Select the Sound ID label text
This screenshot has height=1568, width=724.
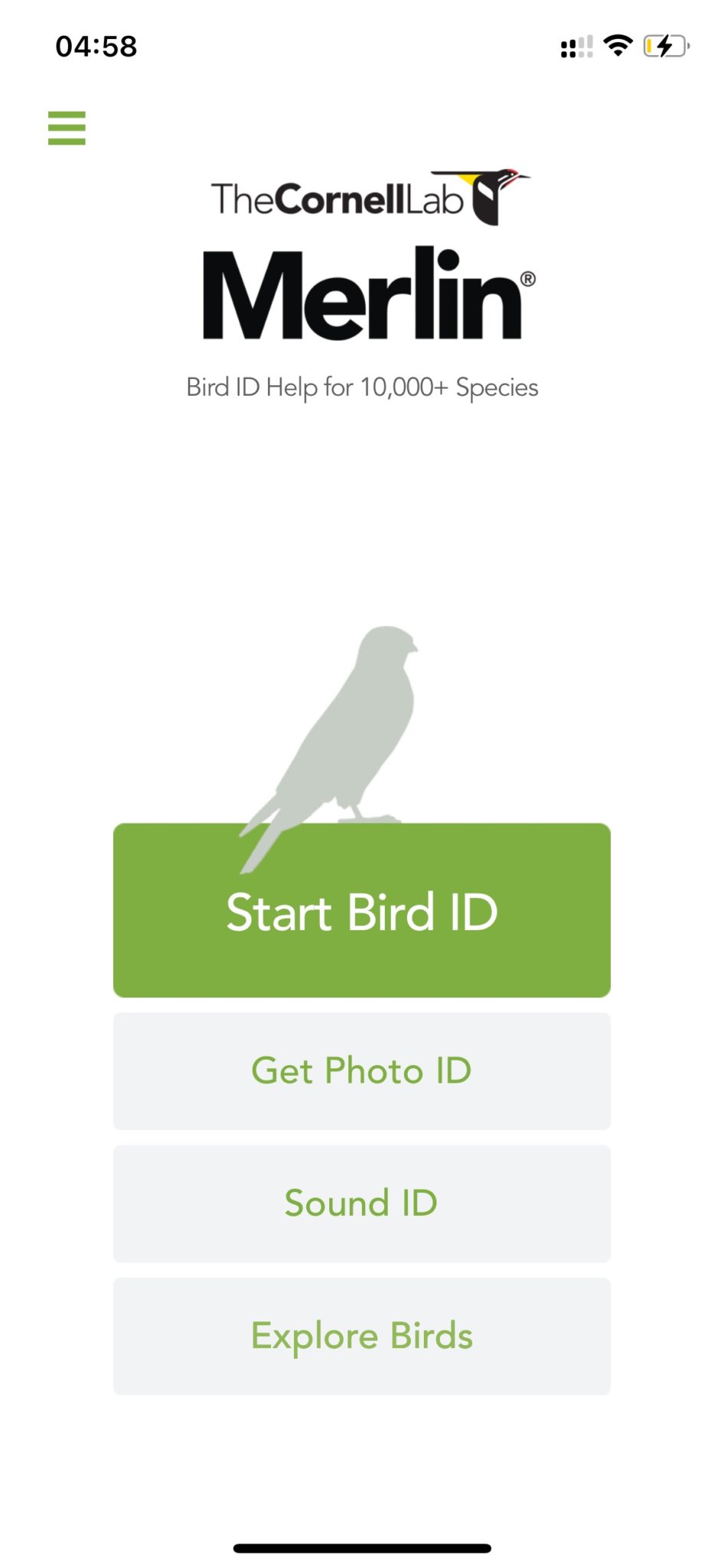(362, 1203)
